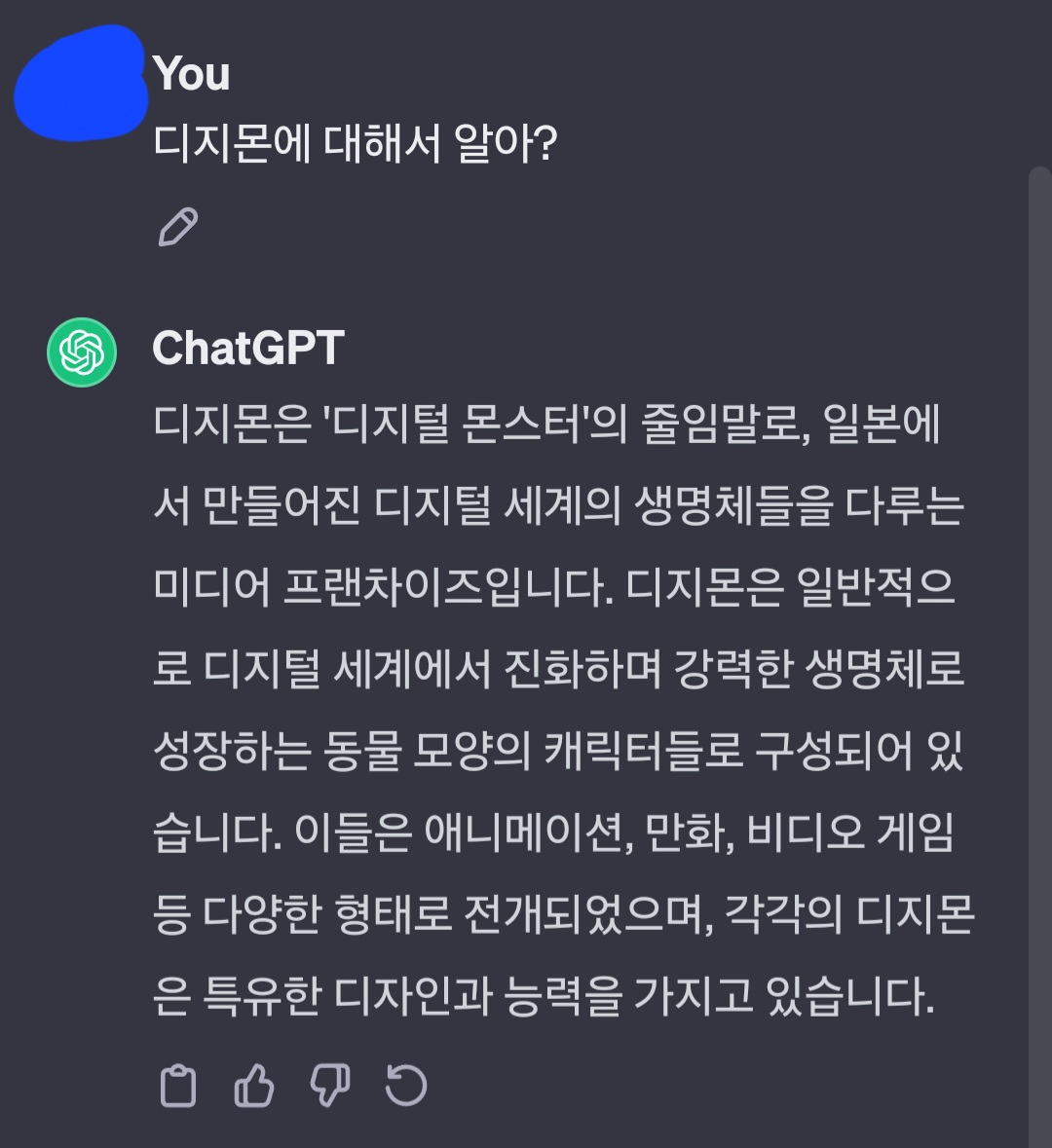Give ChatGPT's answer a thumbs down
This screenshot has height=1148, width=1052.
330,1087
